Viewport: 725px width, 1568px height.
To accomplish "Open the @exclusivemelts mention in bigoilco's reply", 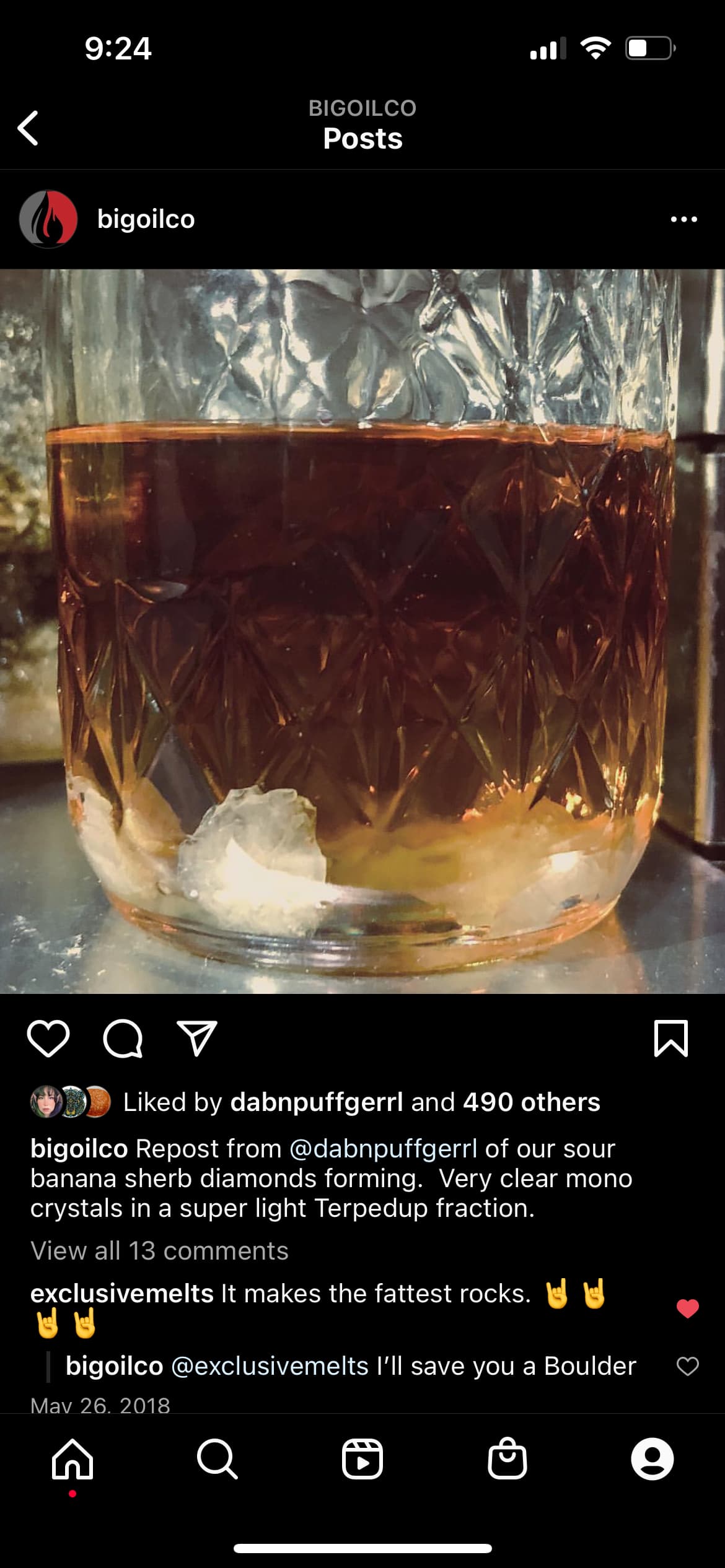I will (270, 1366).
